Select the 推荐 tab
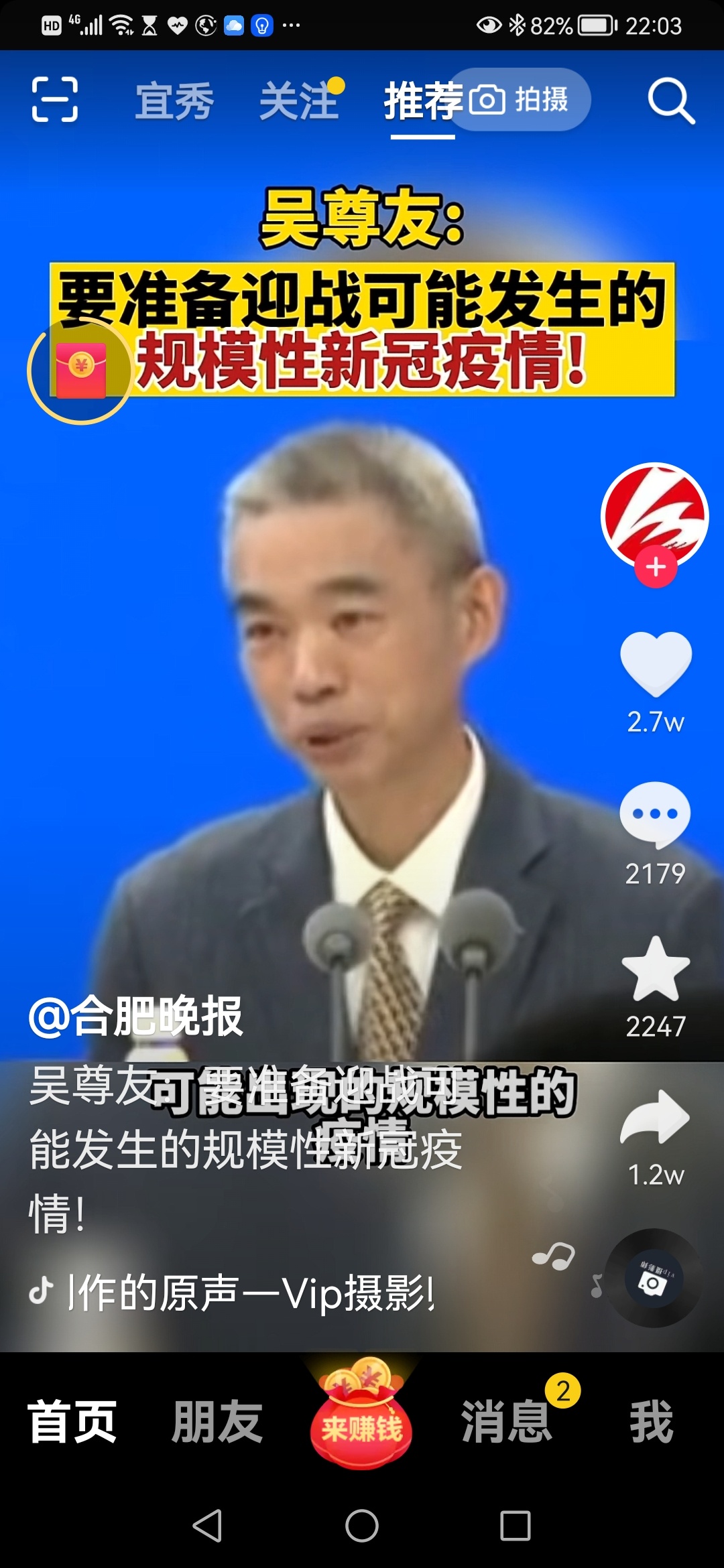This screenshot has height=1568, width=724. coord(422,101)
